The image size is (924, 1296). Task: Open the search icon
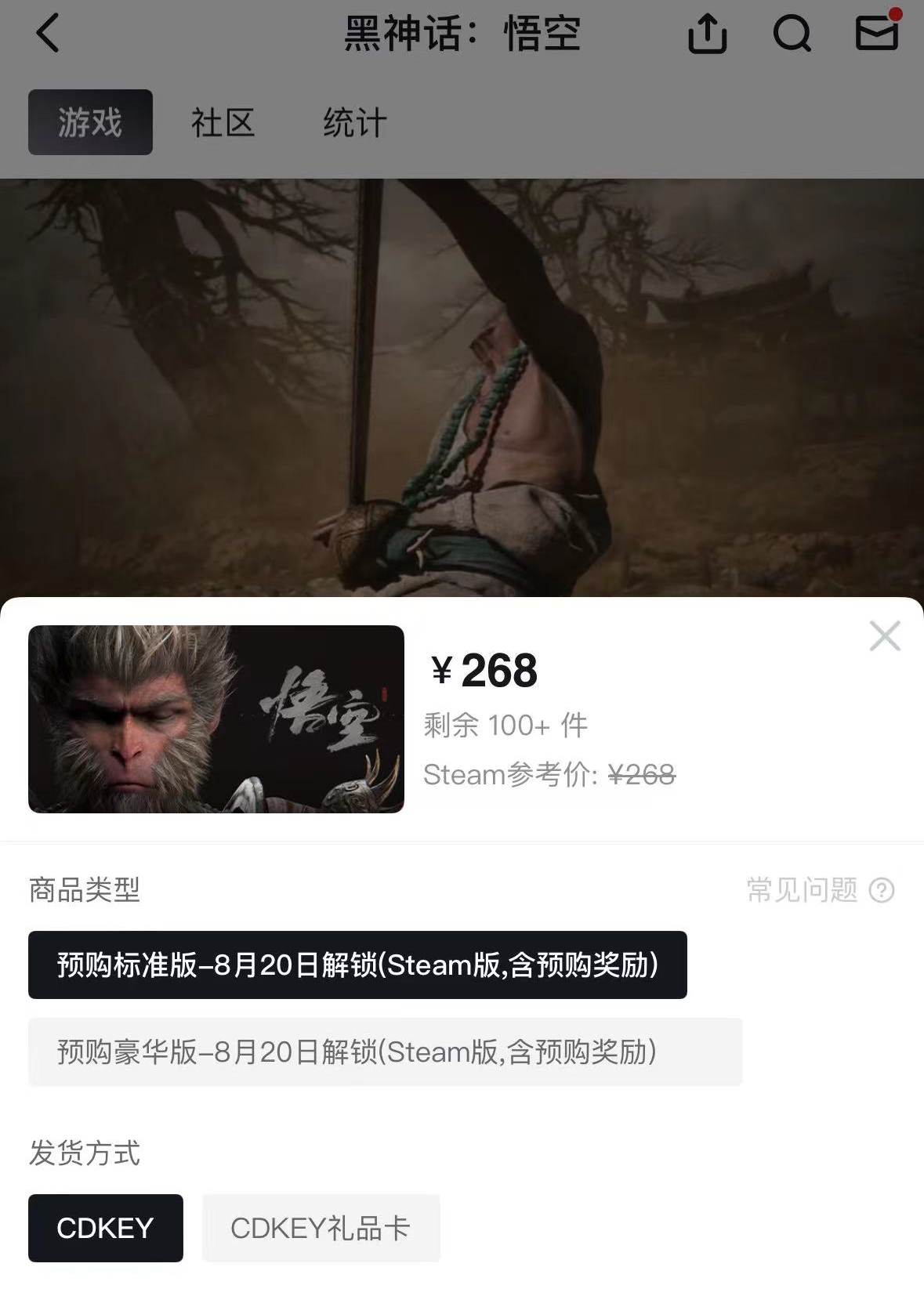tap(792, 34)
